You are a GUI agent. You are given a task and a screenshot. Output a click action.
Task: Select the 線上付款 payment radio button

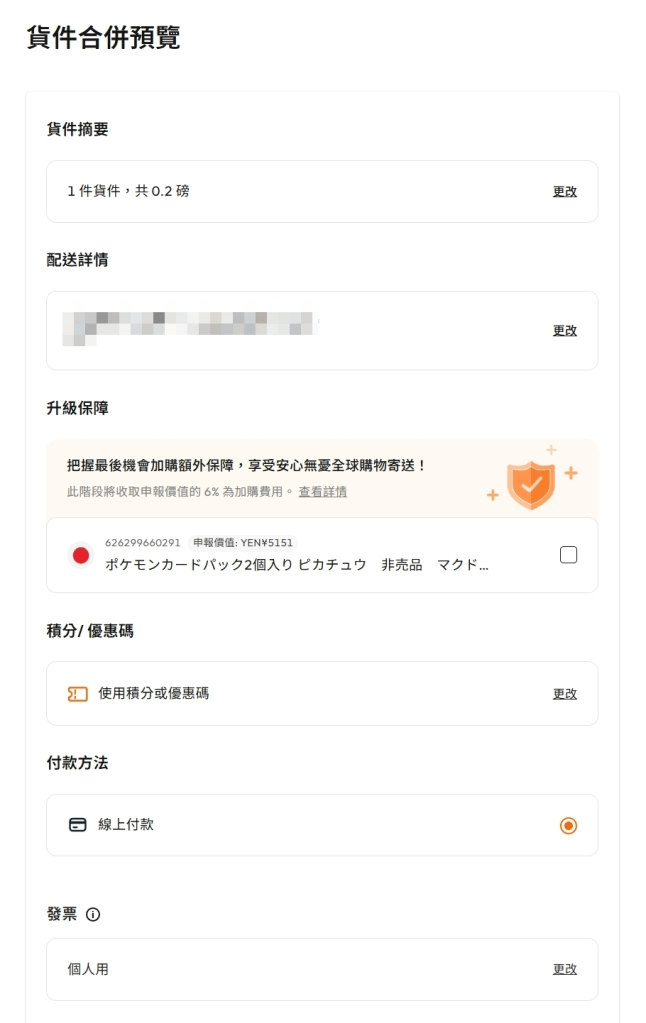(568, 825)
